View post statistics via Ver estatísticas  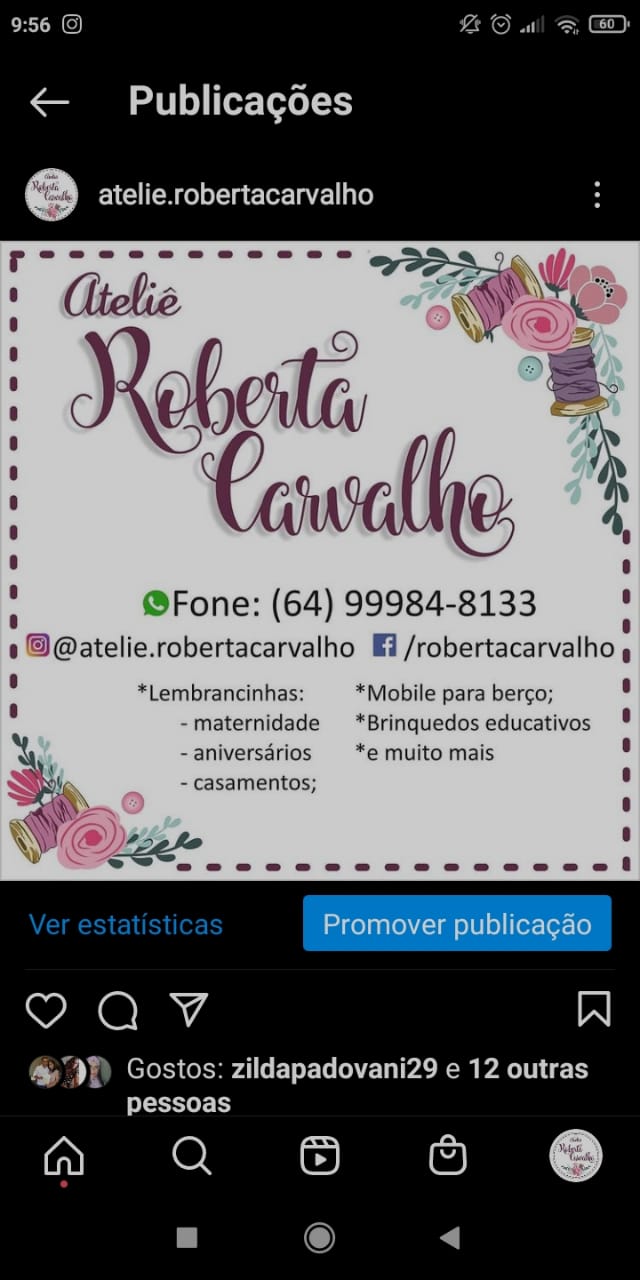tap(126, 924)
